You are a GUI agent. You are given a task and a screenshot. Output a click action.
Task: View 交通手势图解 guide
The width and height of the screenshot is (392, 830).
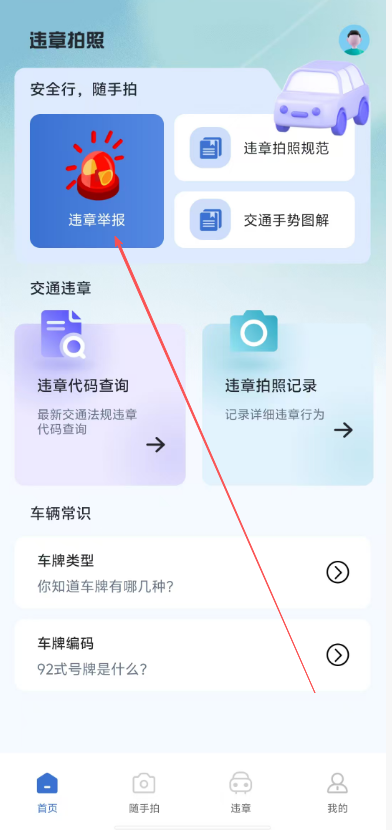pyautogui.click(x=265, y=220)
